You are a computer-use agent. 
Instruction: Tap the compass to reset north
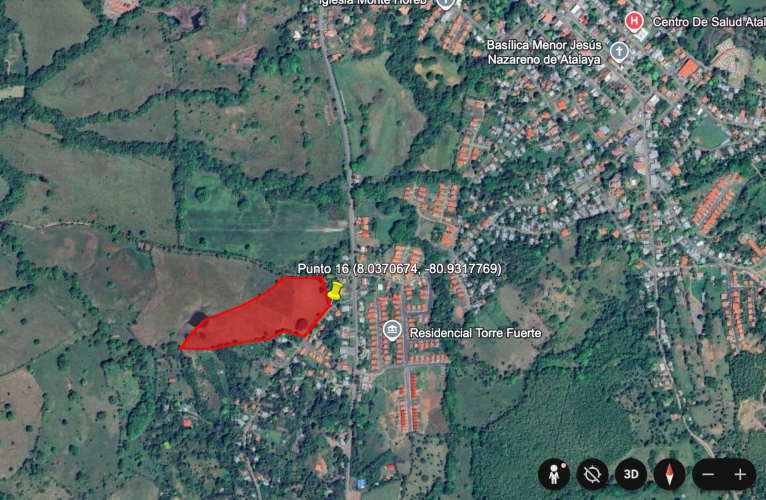(x=669, y=473)
